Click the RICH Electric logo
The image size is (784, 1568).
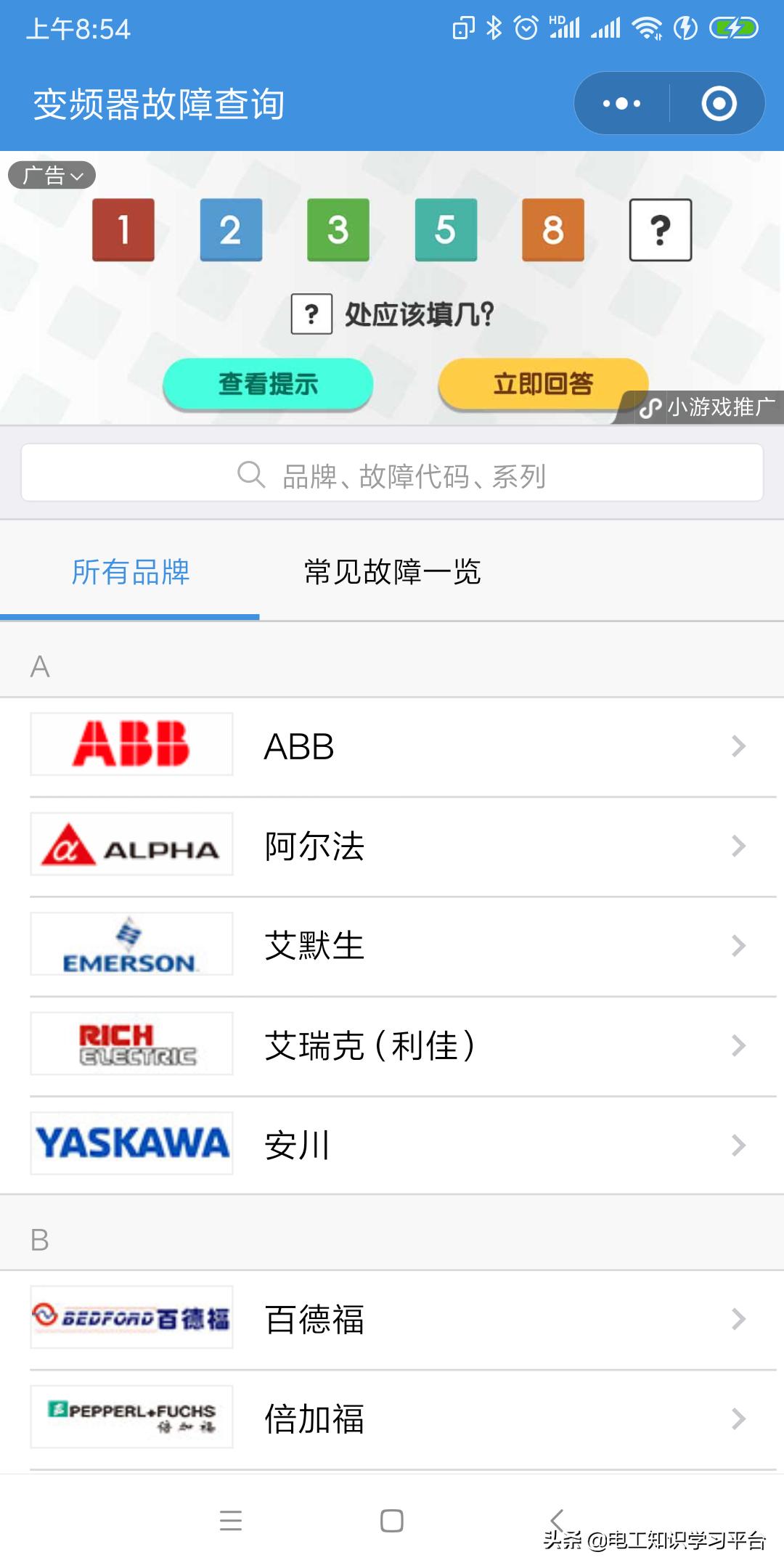131,1044
